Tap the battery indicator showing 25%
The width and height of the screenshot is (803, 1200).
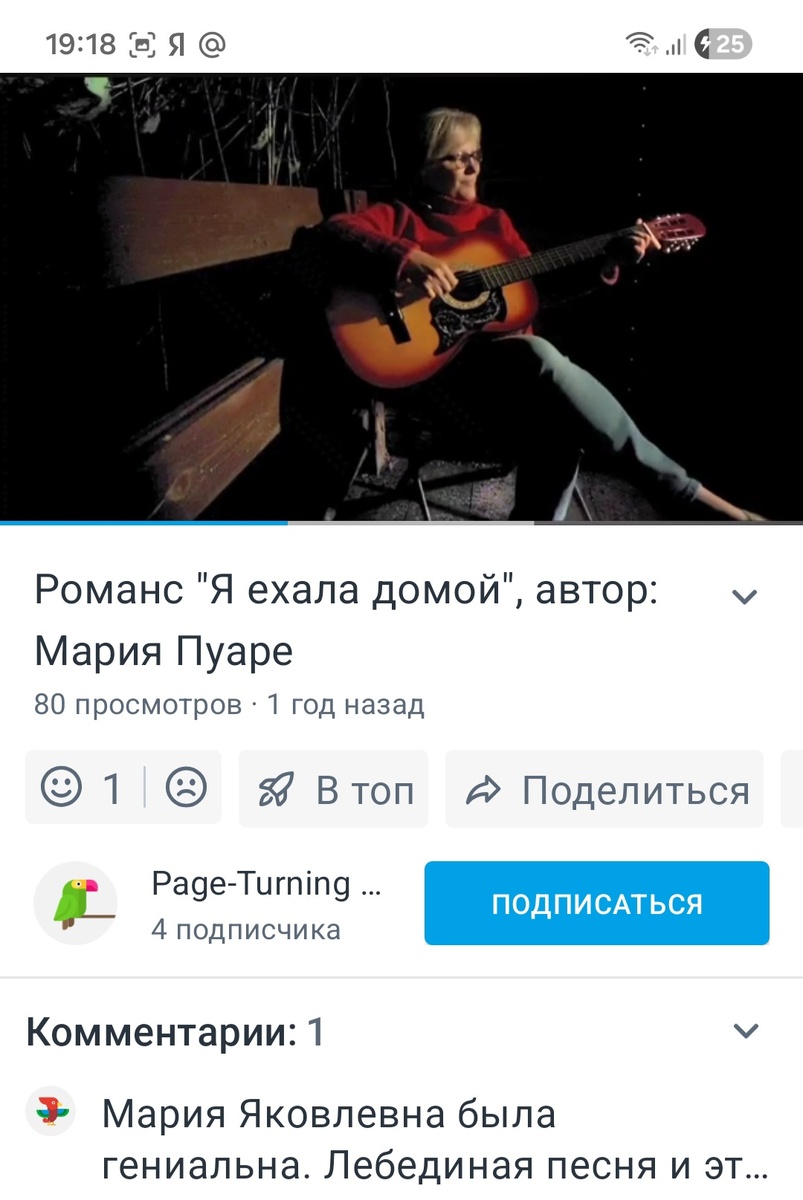click(722, 42)
